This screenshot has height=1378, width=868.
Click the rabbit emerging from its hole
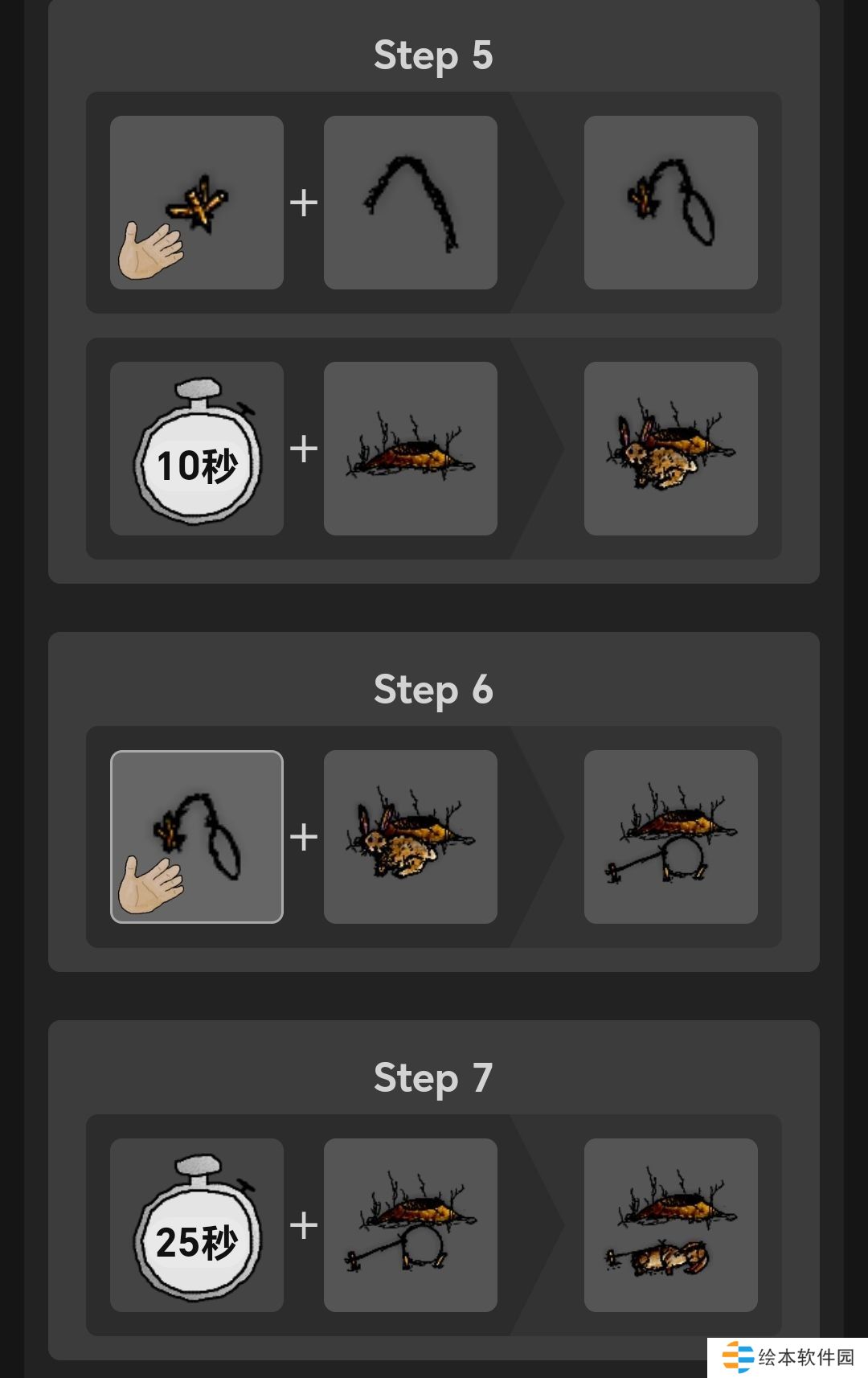671,449
